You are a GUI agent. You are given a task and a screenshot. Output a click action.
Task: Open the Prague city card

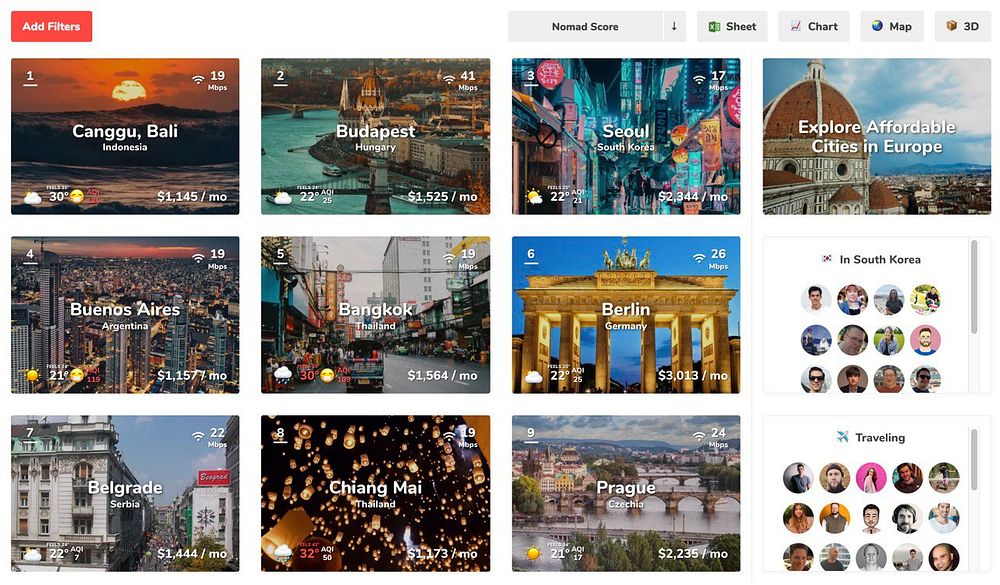pos(626,493)
